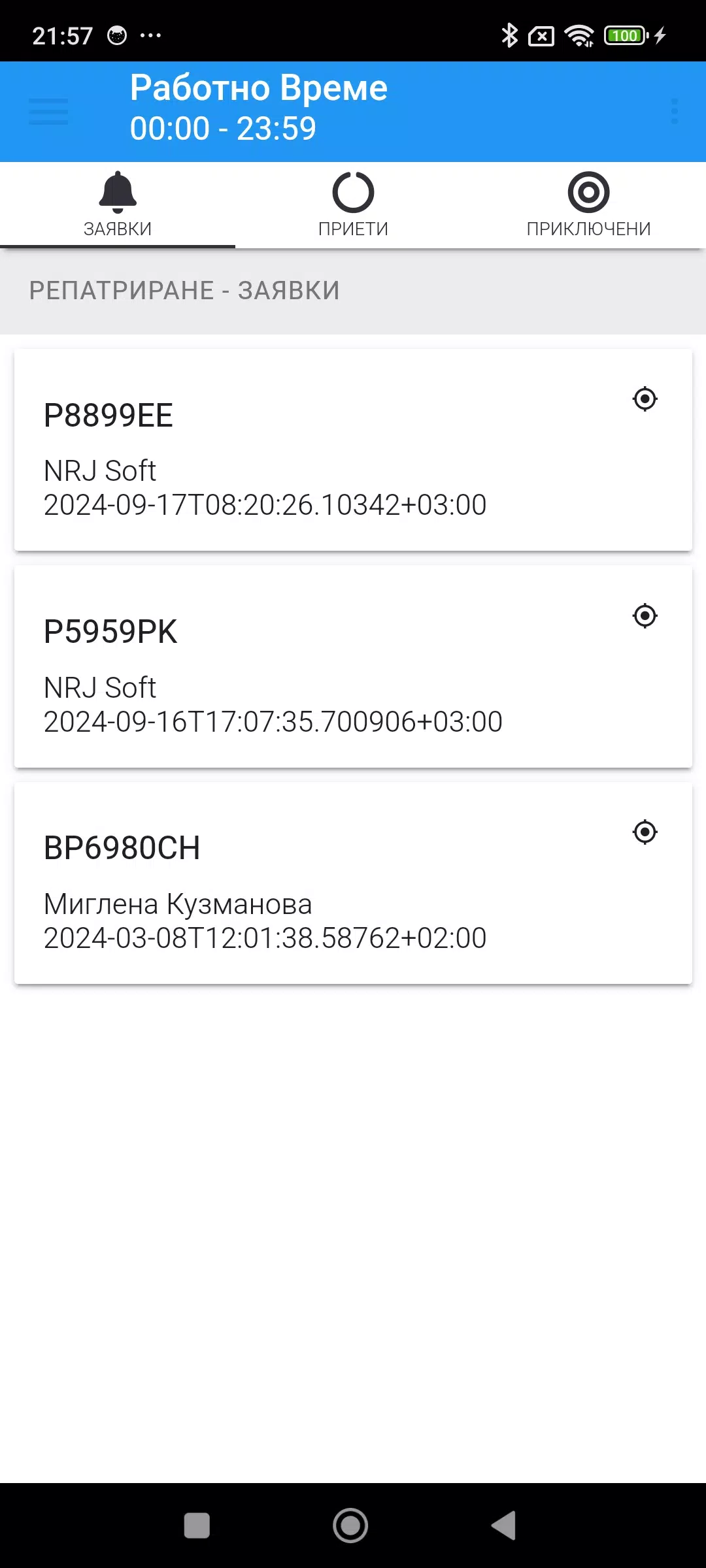Image resolution: width=706 pixels, height=1568 pixels.
Task: Switch to the ПРИЕТИ tab
Action: 353,206
